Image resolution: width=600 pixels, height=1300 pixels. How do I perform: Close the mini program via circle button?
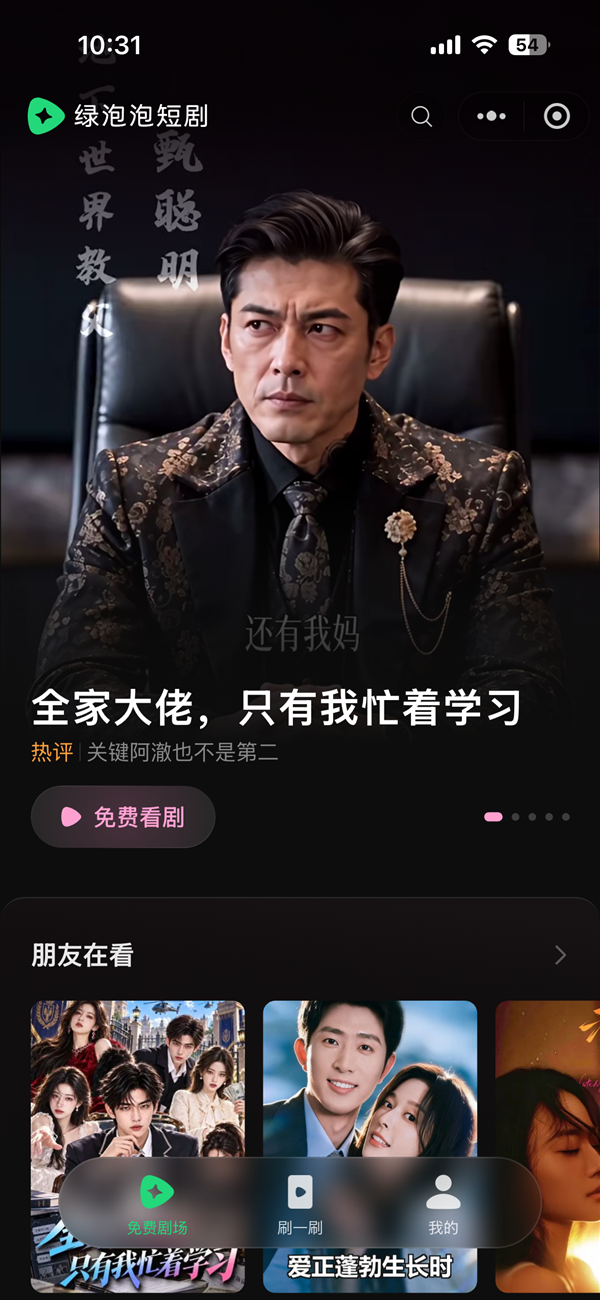click(556, 117)
